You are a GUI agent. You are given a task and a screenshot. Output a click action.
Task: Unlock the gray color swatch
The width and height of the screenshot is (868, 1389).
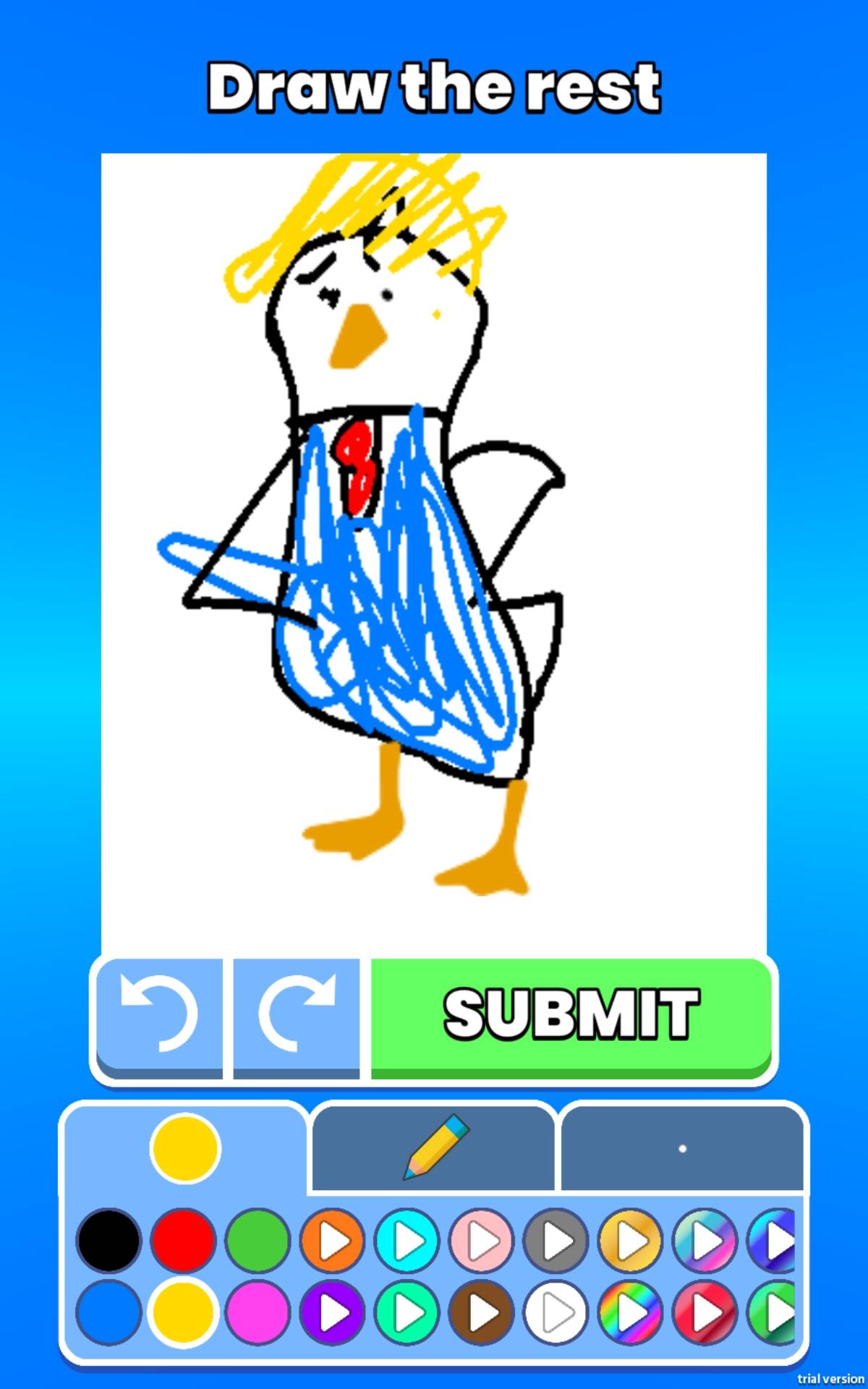(556, 1240)
